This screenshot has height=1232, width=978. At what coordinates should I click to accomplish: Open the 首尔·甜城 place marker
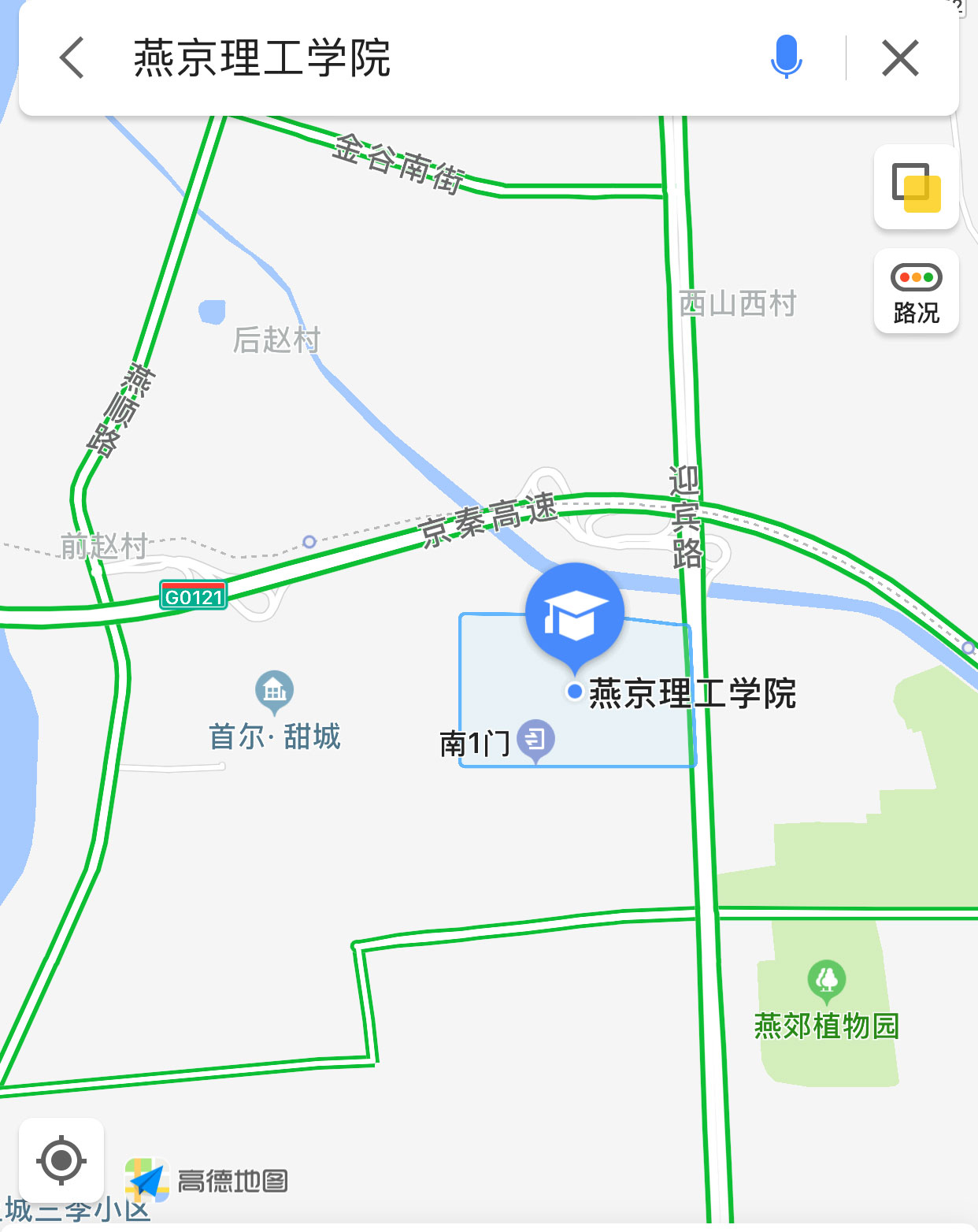click(x=274, y=692)
